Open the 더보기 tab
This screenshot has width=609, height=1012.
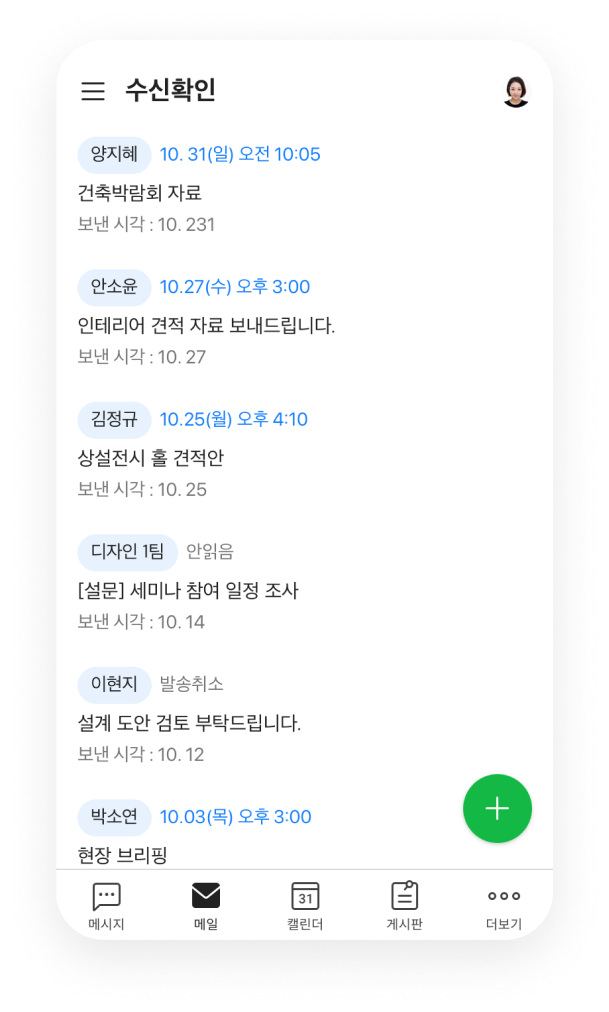[503, 906]
